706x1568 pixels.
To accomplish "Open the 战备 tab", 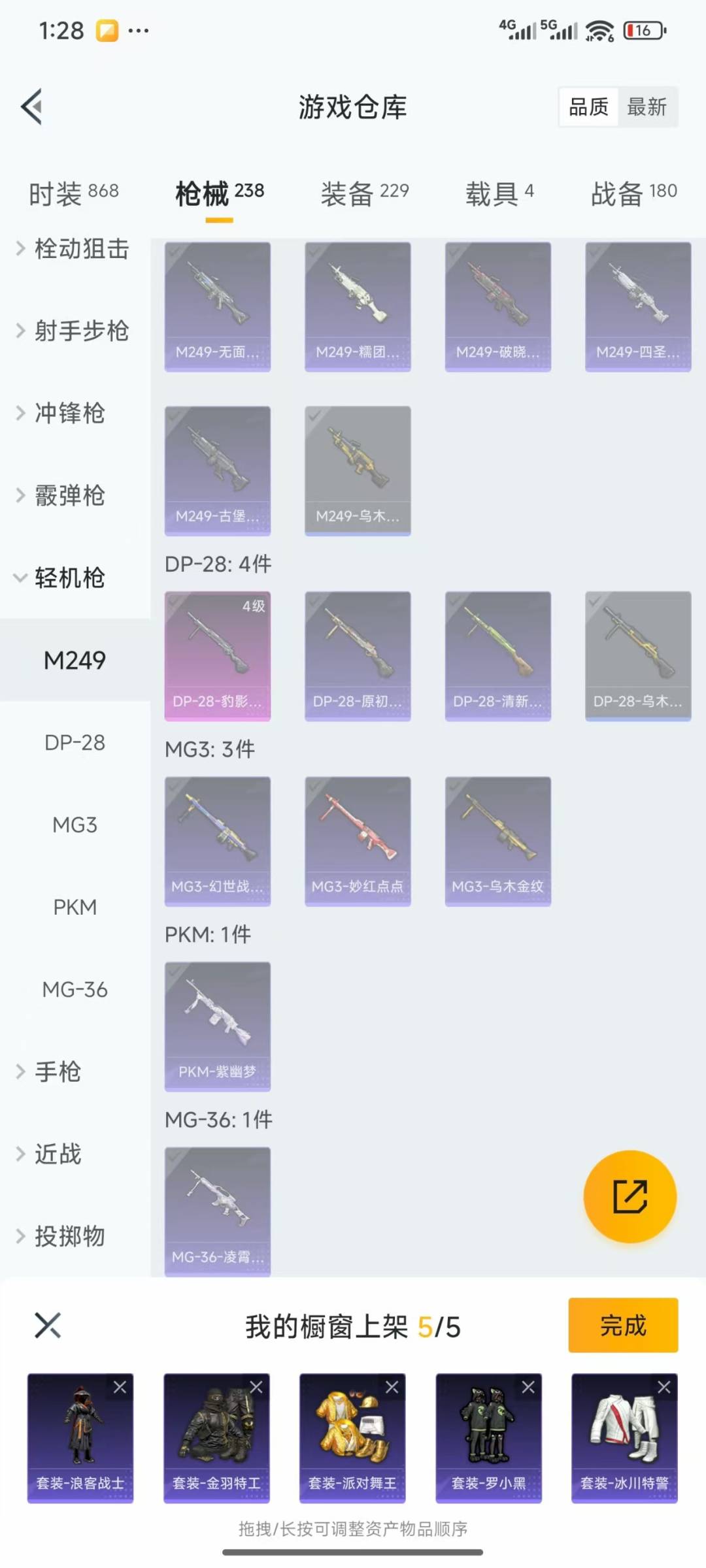I will pos(633,193).
